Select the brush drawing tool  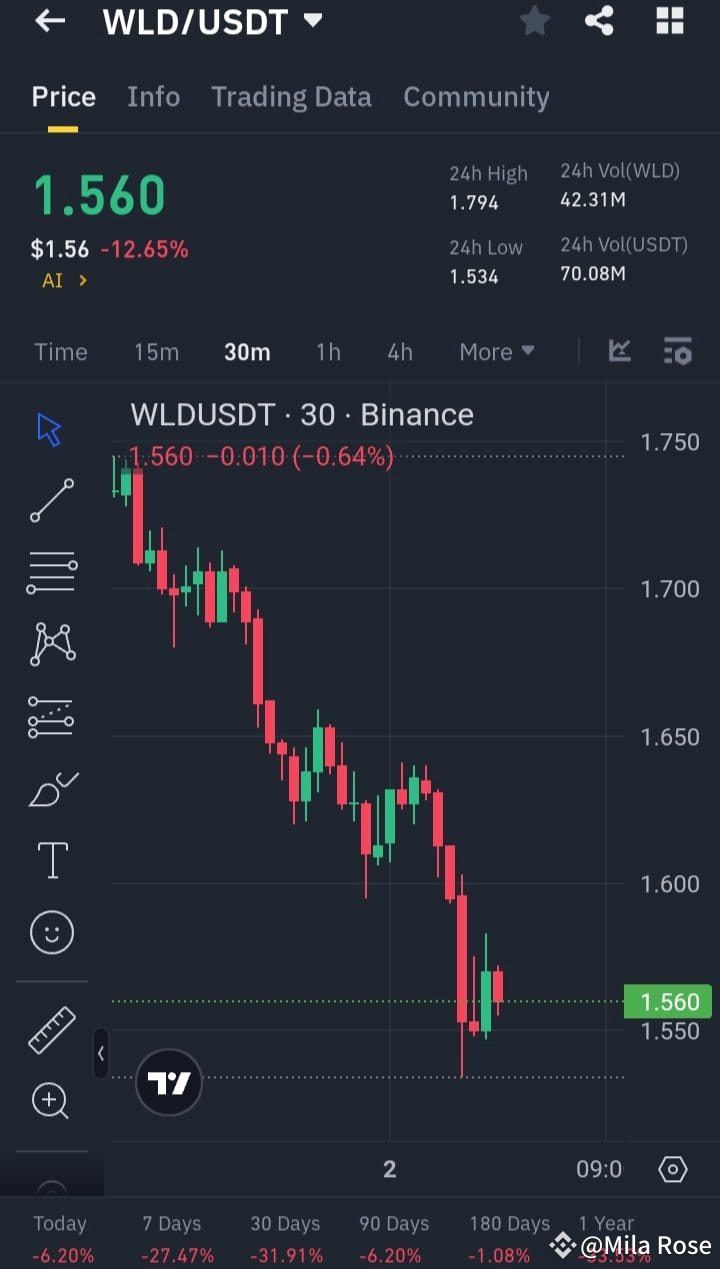coord(50,788)
